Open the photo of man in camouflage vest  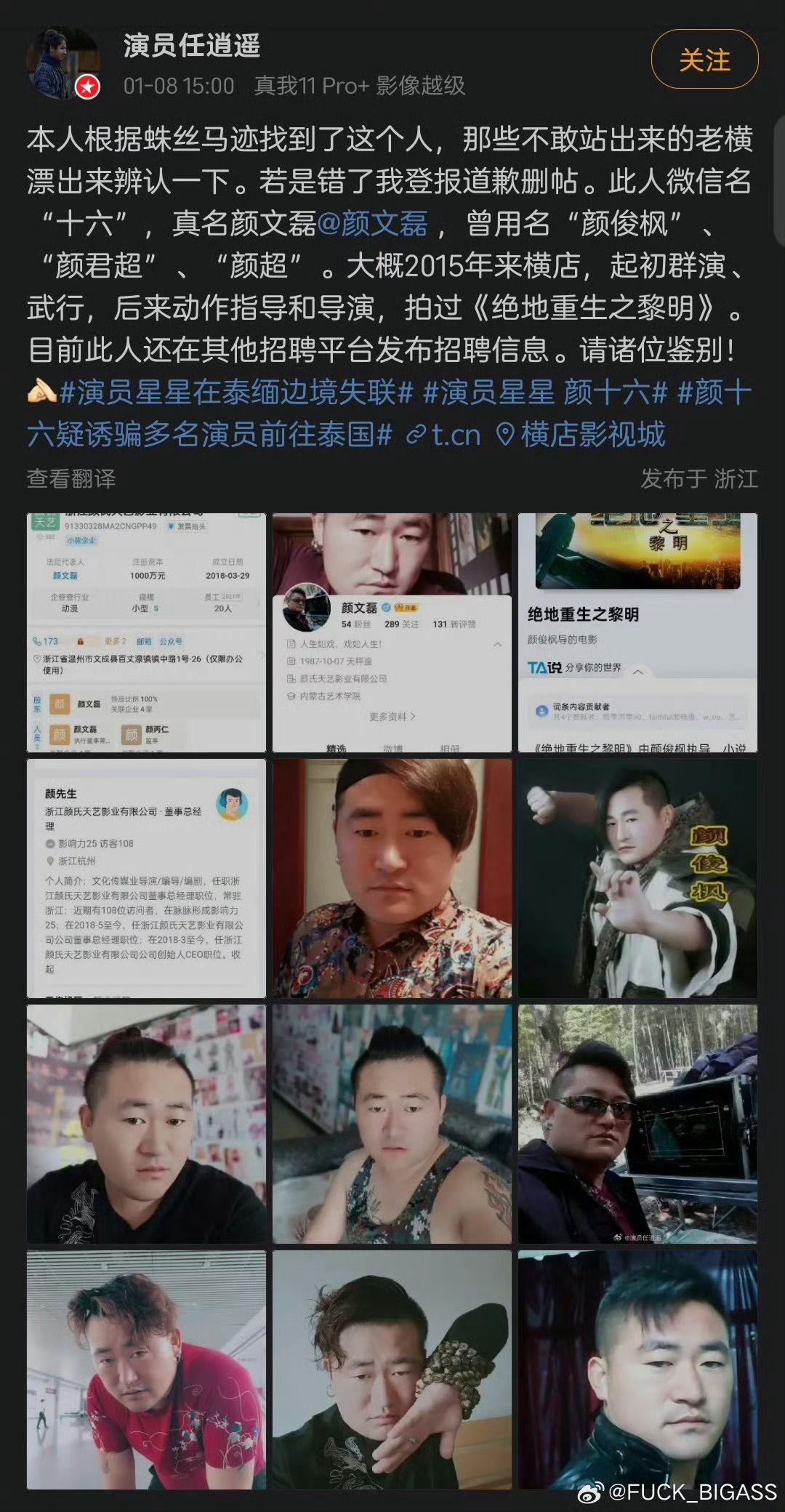[x=392, y=1124]
